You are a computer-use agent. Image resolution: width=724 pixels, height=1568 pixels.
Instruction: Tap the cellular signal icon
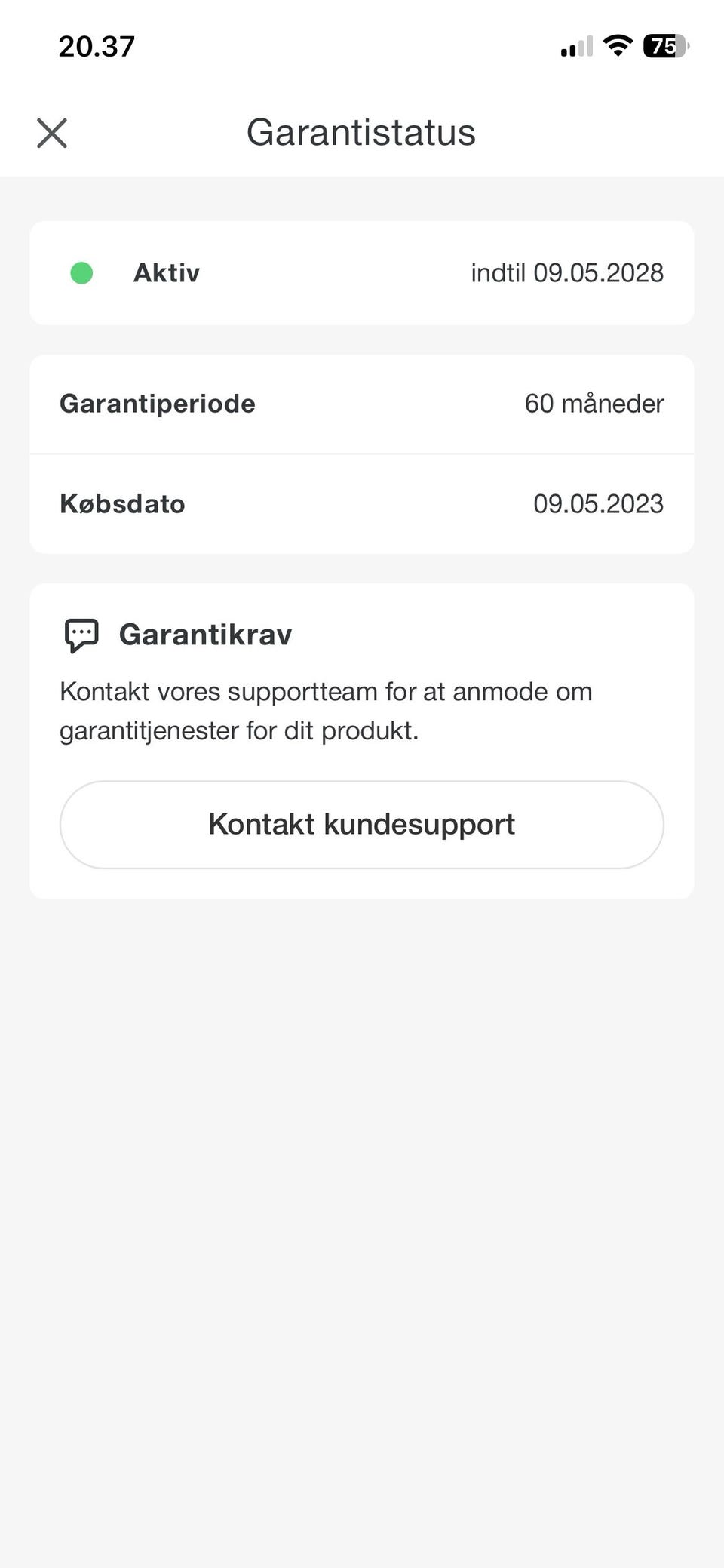[575, 47]
